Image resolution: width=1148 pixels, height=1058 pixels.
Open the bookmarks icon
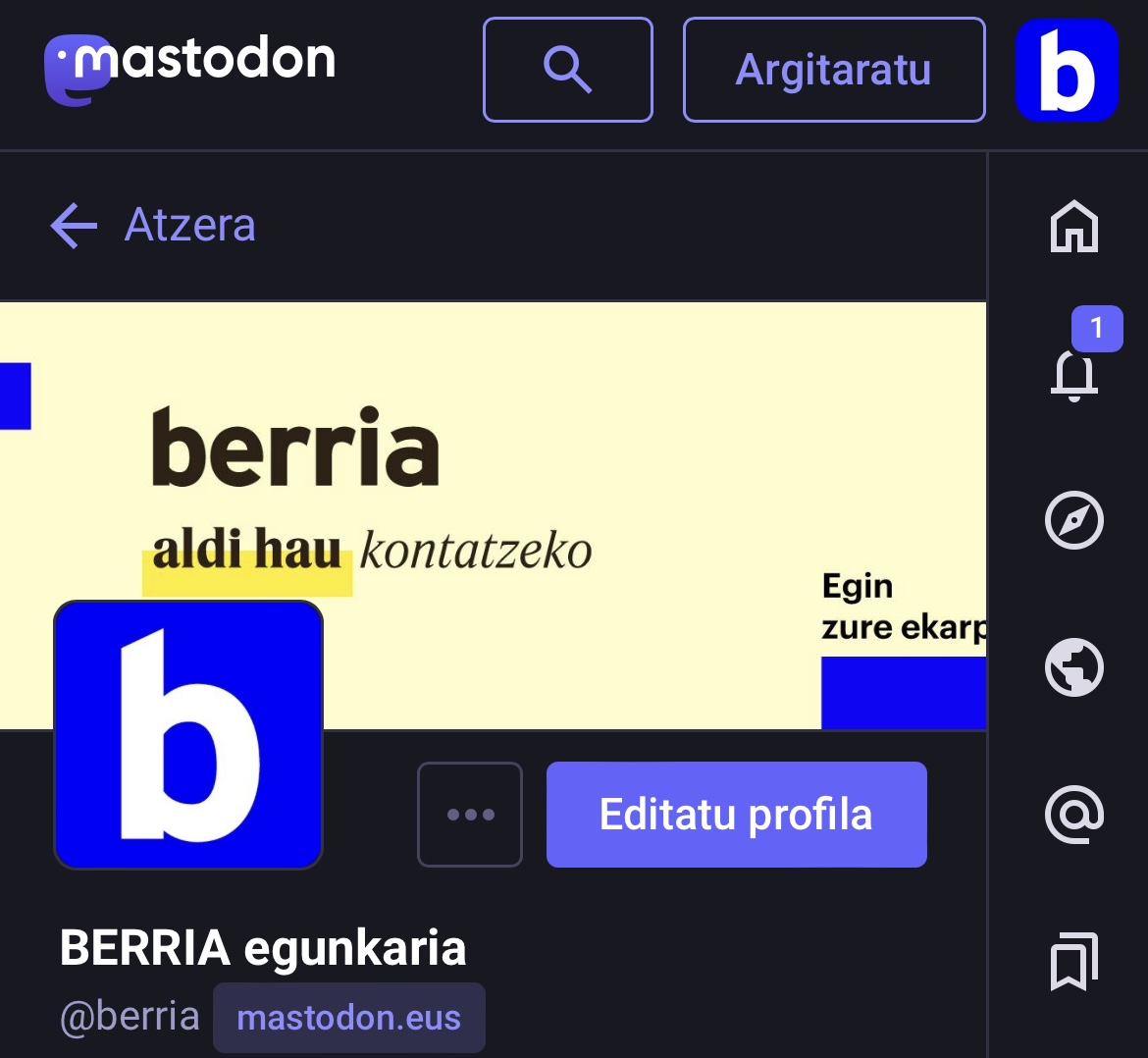(1074, 962)
